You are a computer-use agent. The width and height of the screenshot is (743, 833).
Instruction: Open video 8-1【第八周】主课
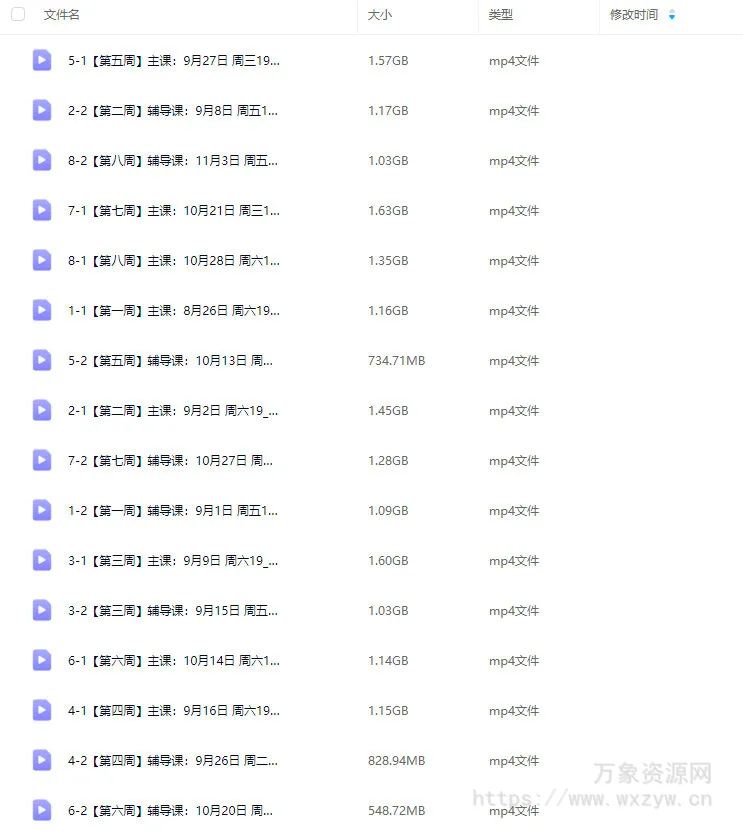pyautogui.click(x=173, y=261)
